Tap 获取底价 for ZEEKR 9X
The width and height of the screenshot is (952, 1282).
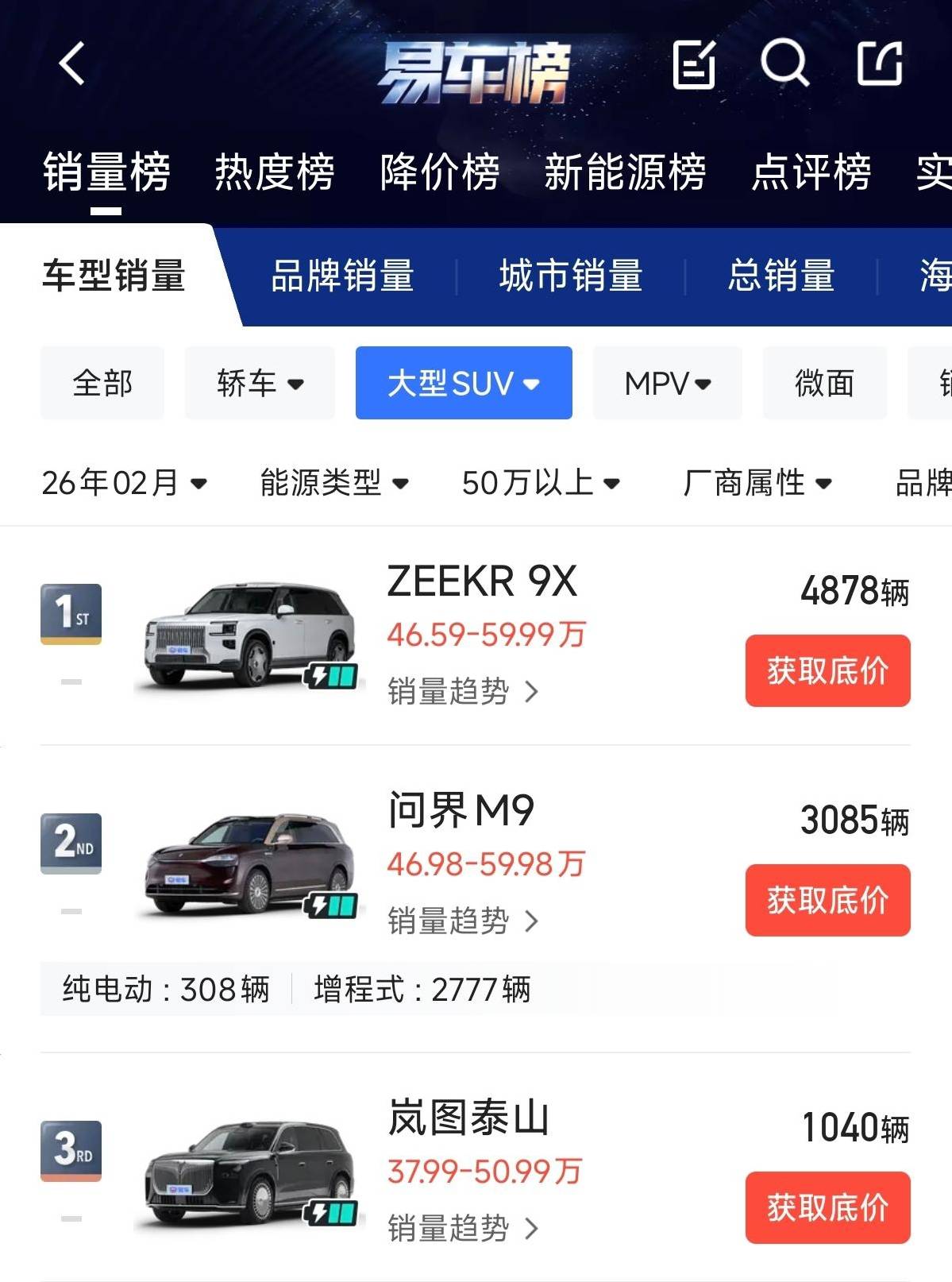pyautogui.click(x=827, y=670)
